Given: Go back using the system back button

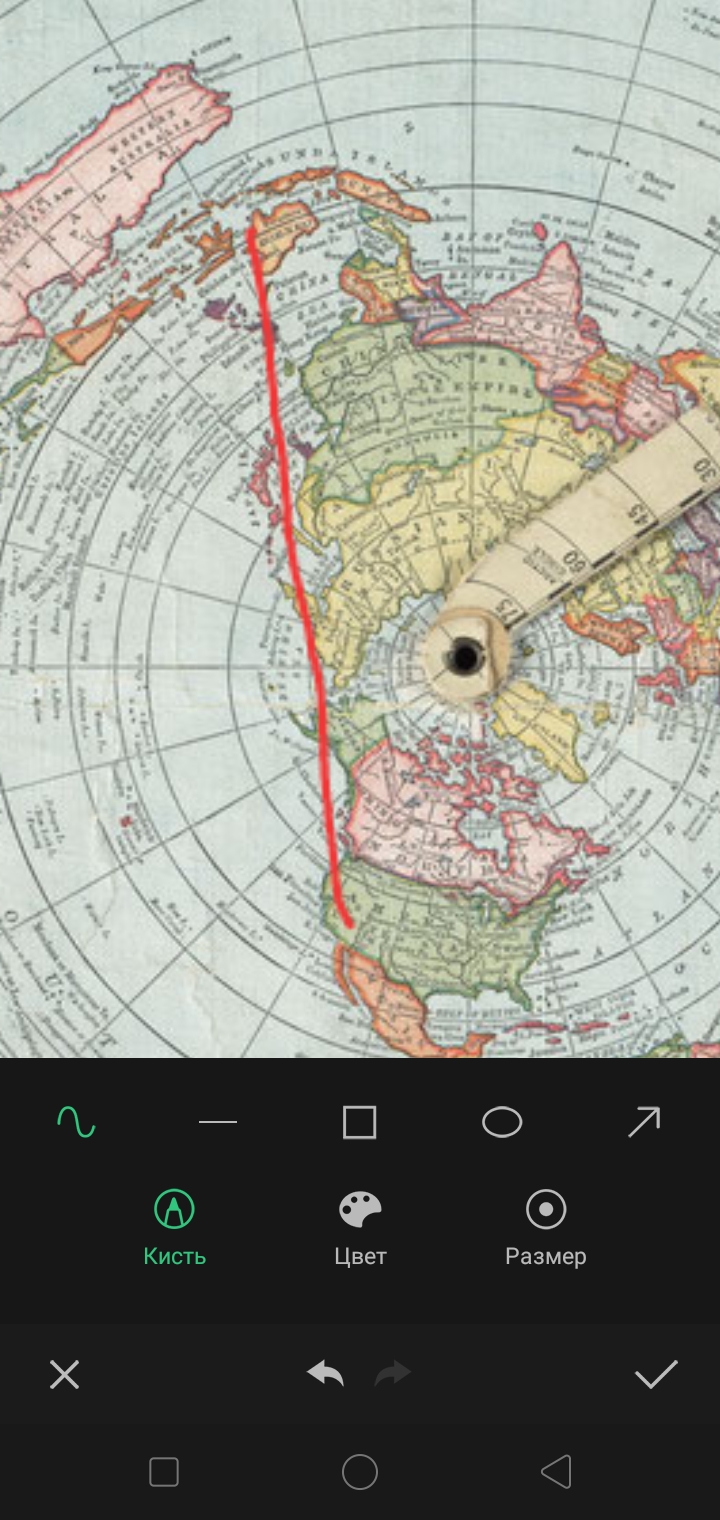Looking at the screenshot, I should 556,1472.
